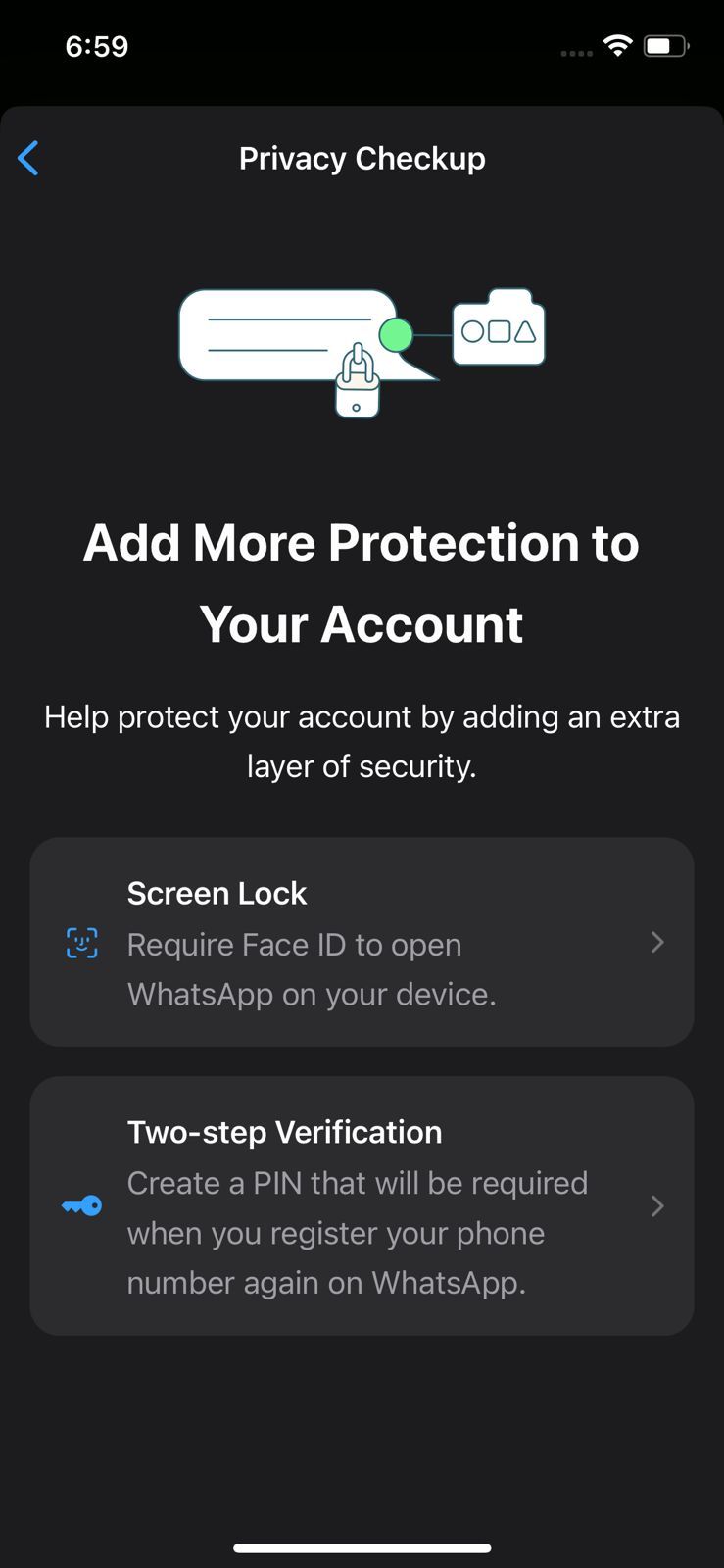Click the Screen Lock description text
Screen dimensions: 724x1568
tap(312, 968)
